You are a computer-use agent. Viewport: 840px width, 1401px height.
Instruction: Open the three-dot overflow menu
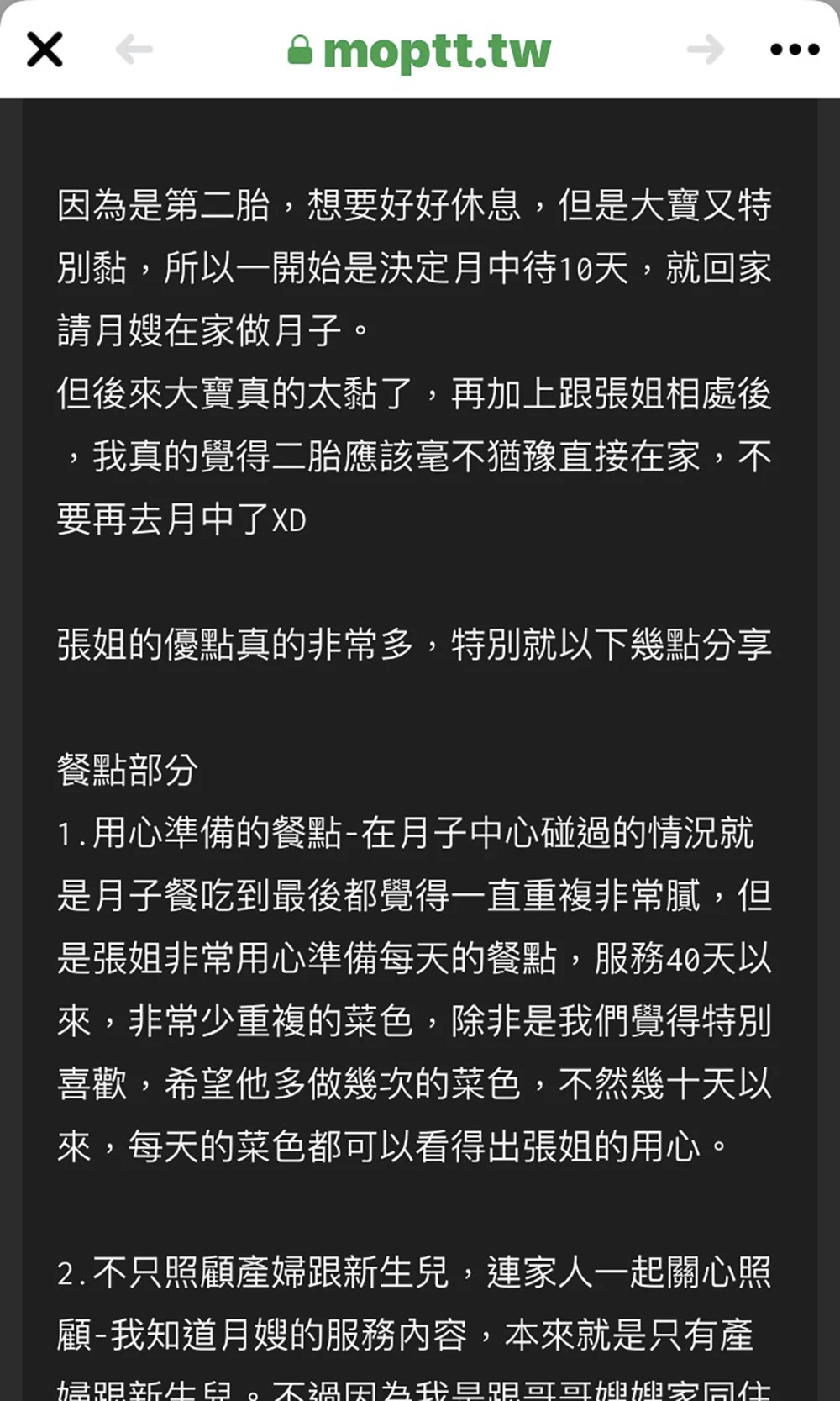point(795,50)
